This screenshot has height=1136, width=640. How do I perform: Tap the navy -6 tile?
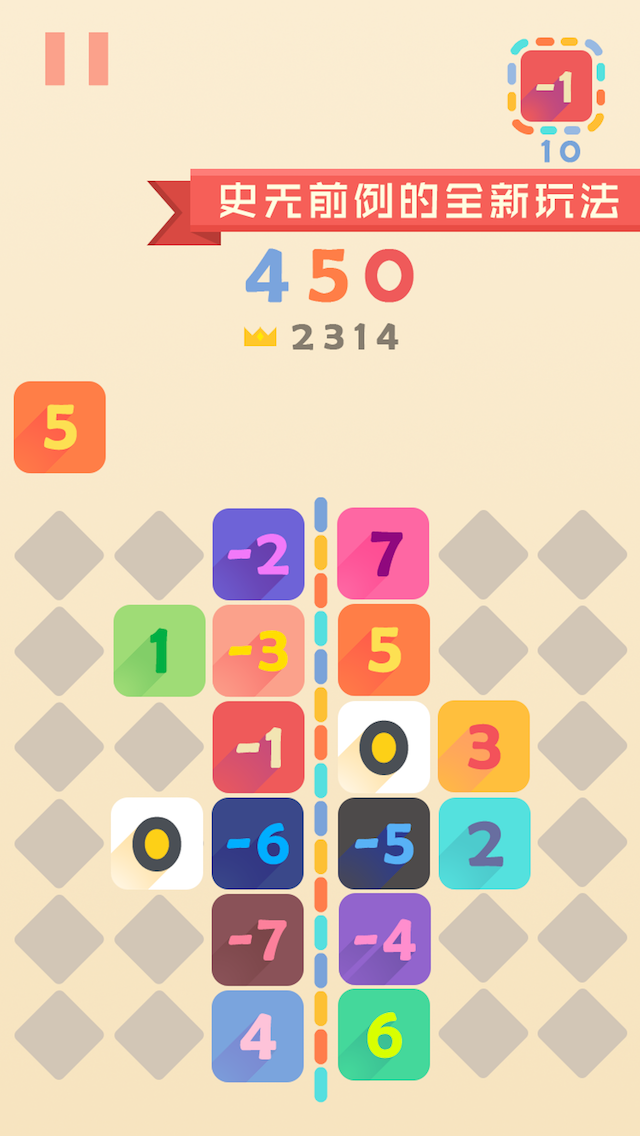point(258,844)
